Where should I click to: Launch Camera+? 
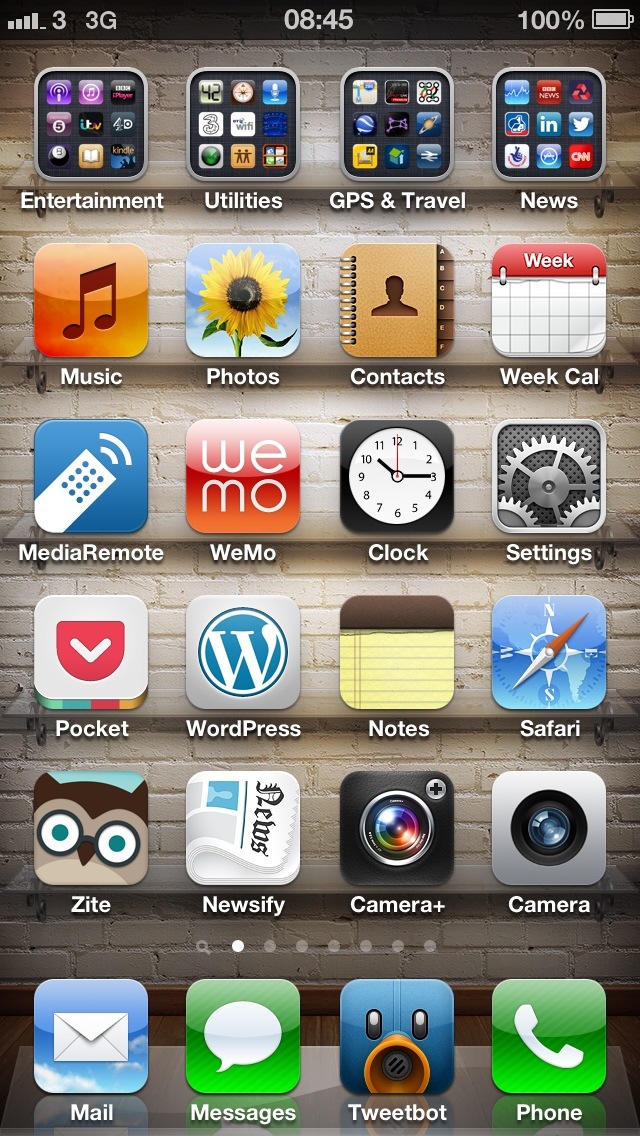397,828
